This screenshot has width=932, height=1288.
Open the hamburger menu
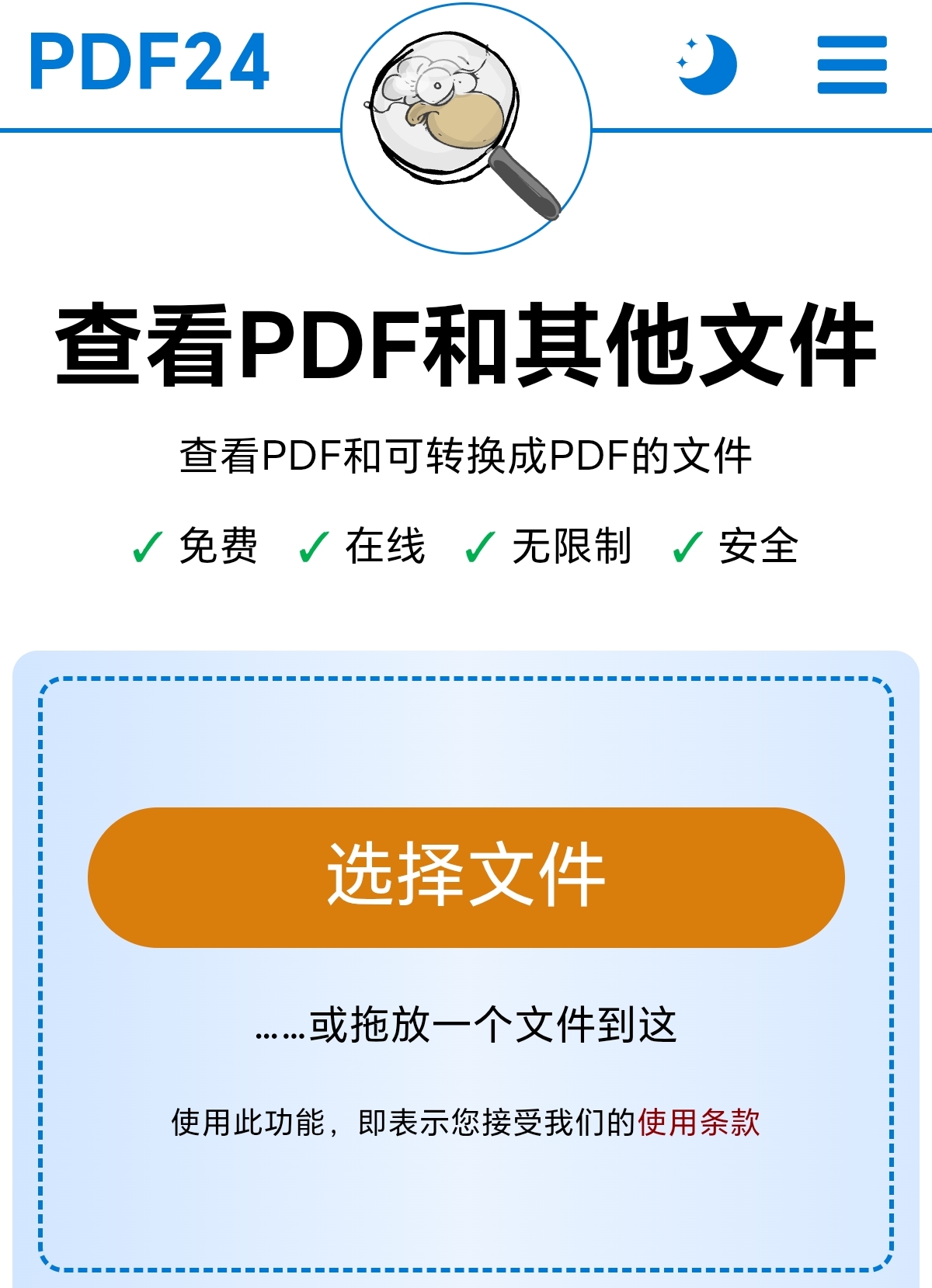[852, 64]
